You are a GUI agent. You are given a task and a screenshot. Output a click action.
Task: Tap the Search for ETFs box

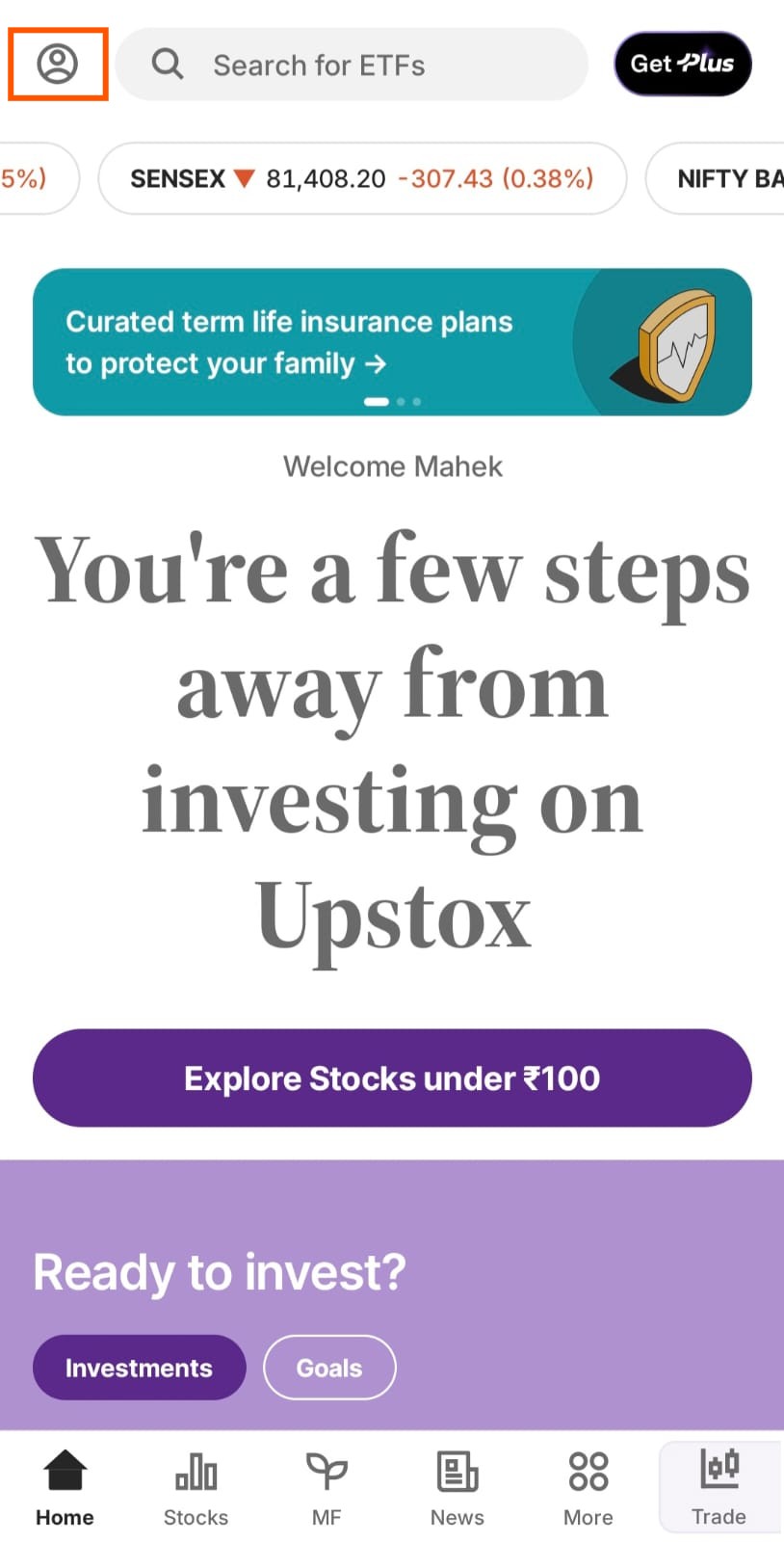pos(352,65)
